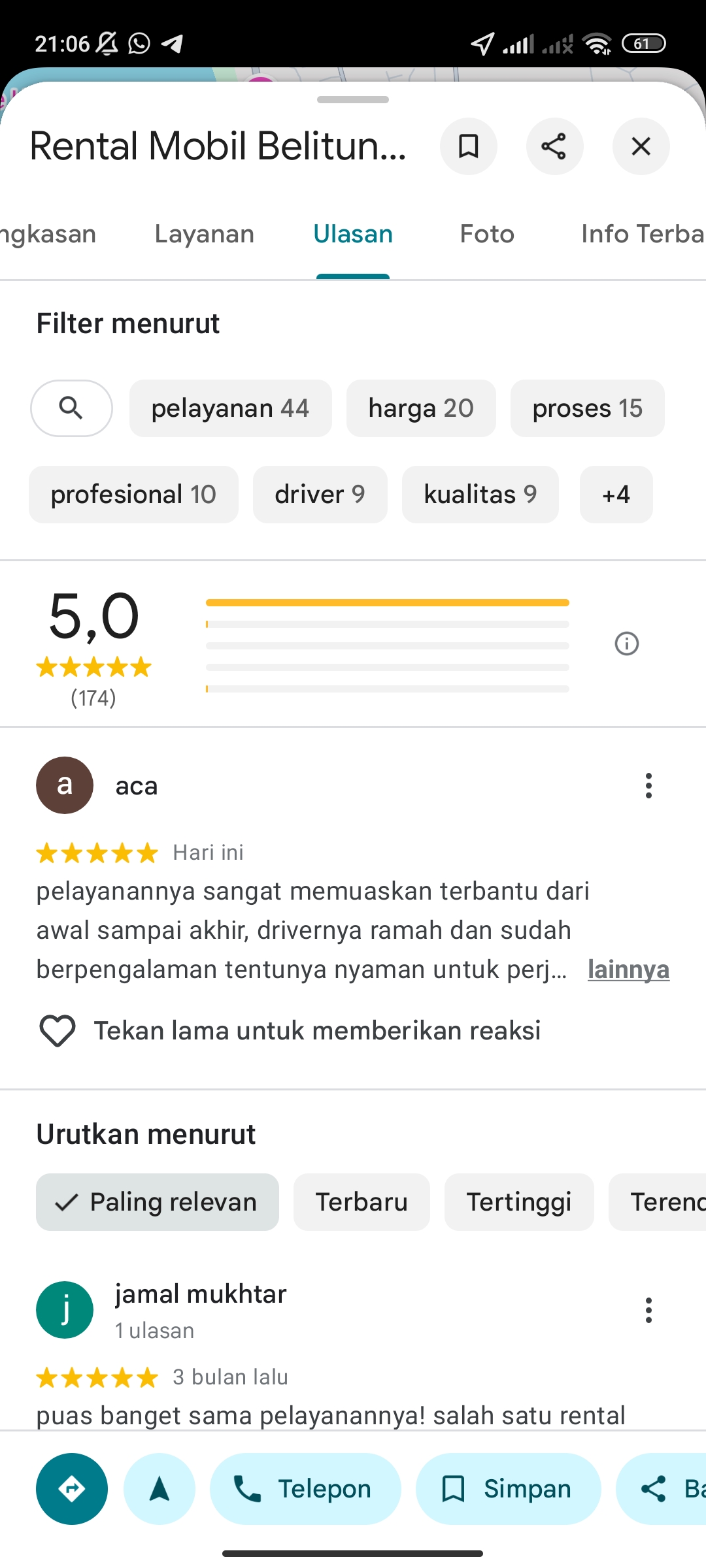Share this place via the top share icon
Viewport: 706px width, 1568px height.
click(554, 146)
